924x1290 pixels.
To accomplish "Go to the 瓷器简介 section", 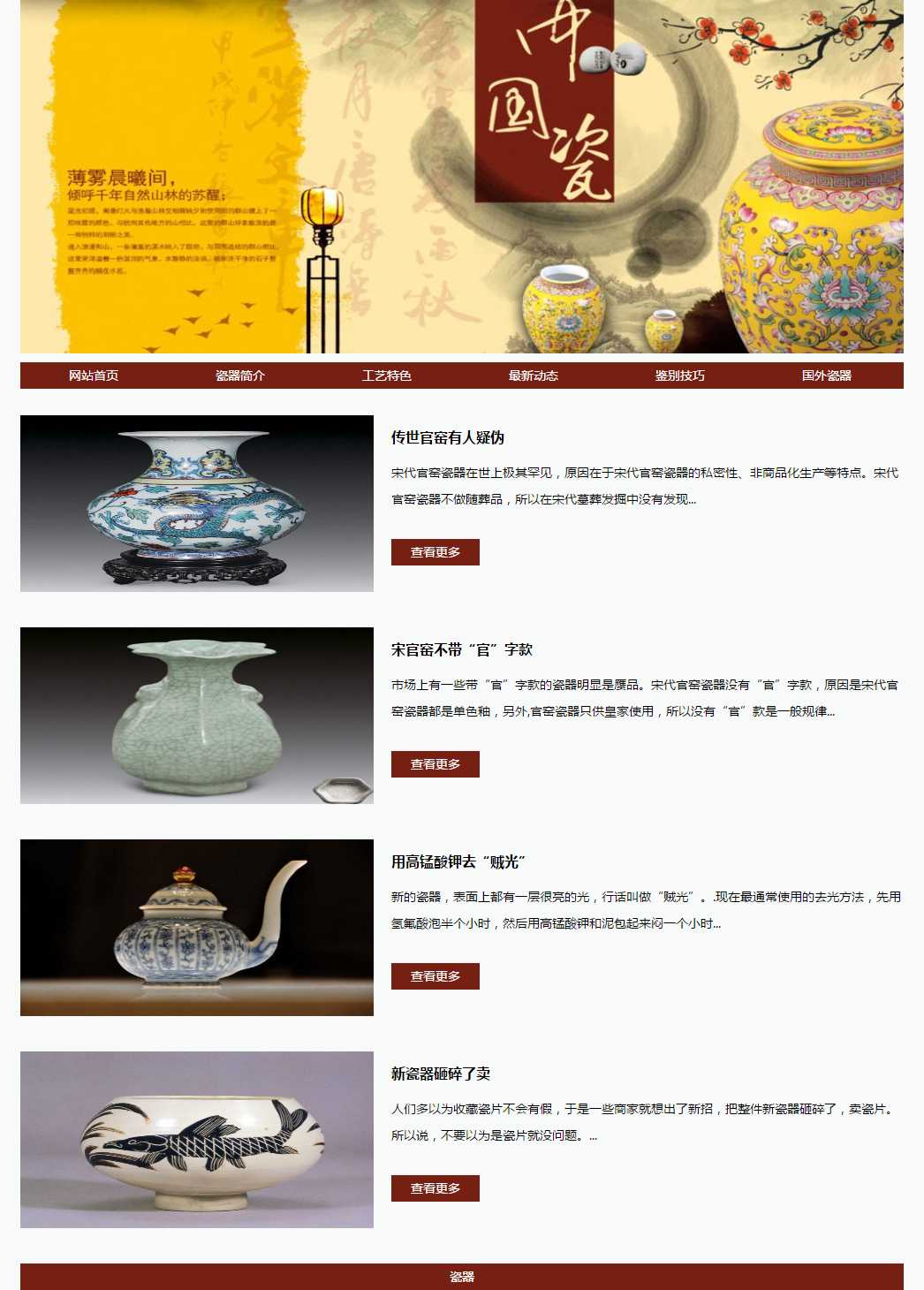I will tap(240, 376).
